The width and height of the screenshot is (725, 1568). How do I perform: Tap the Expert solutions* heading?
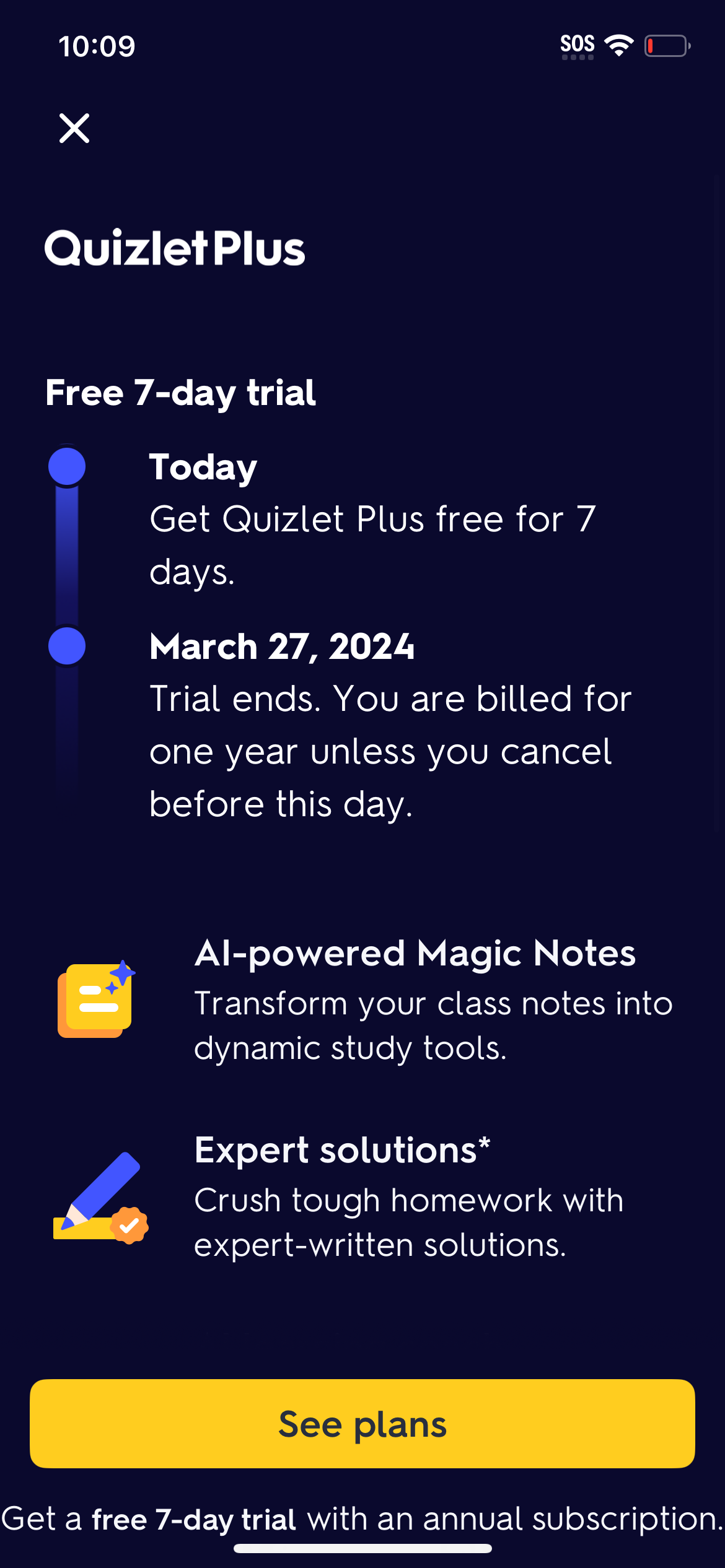click(342, 1149)
